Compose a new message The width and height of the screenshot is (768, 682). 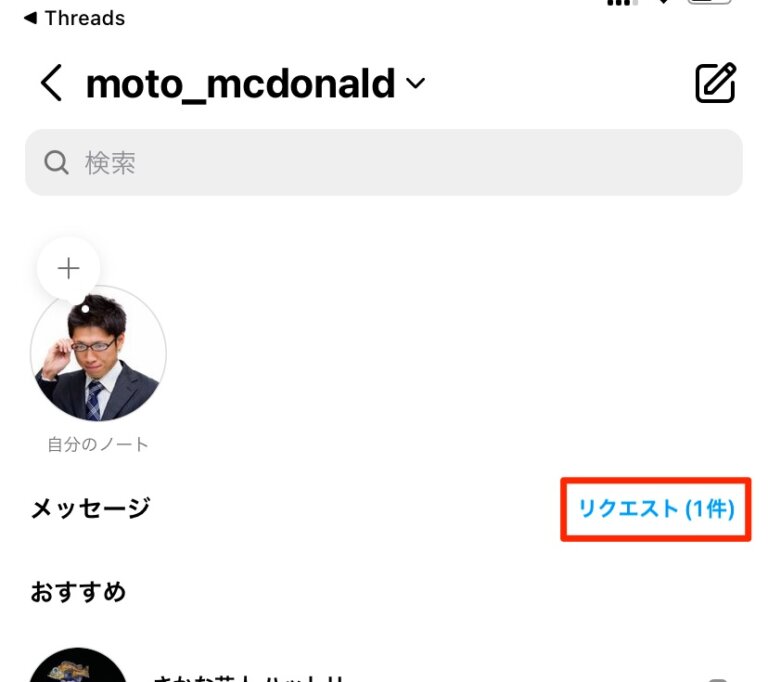point(715,84)
